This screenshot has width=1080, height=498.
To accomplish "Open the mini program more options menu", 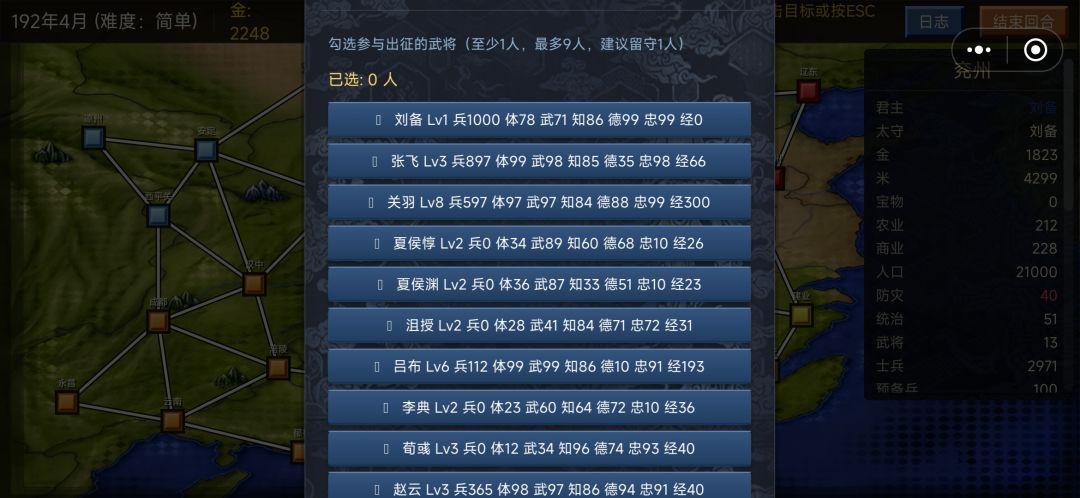I will pyautogui.click(x=979, y=50).
